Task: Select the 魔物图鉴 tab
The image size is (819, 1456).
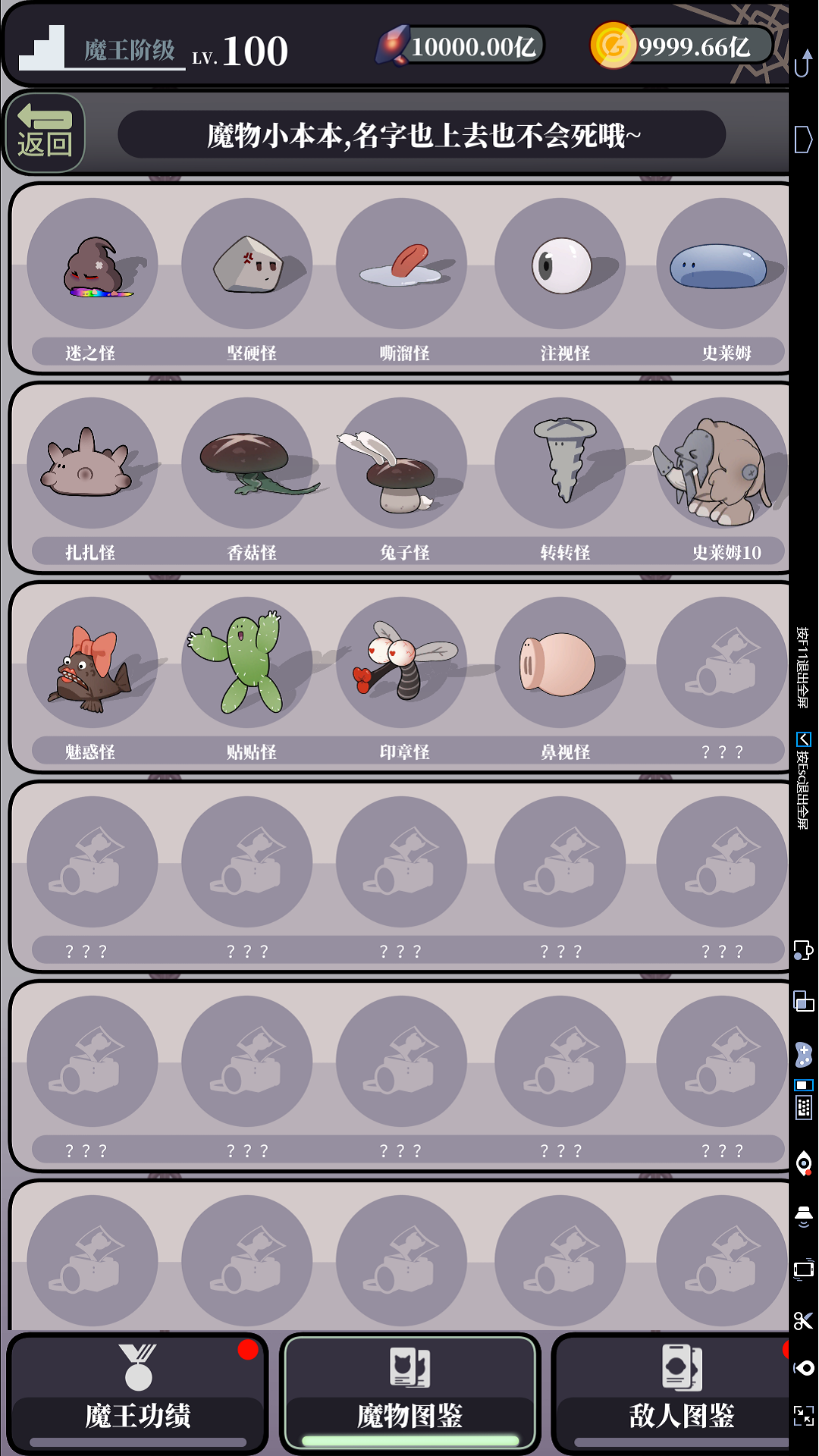Action: coord(409,1394)
